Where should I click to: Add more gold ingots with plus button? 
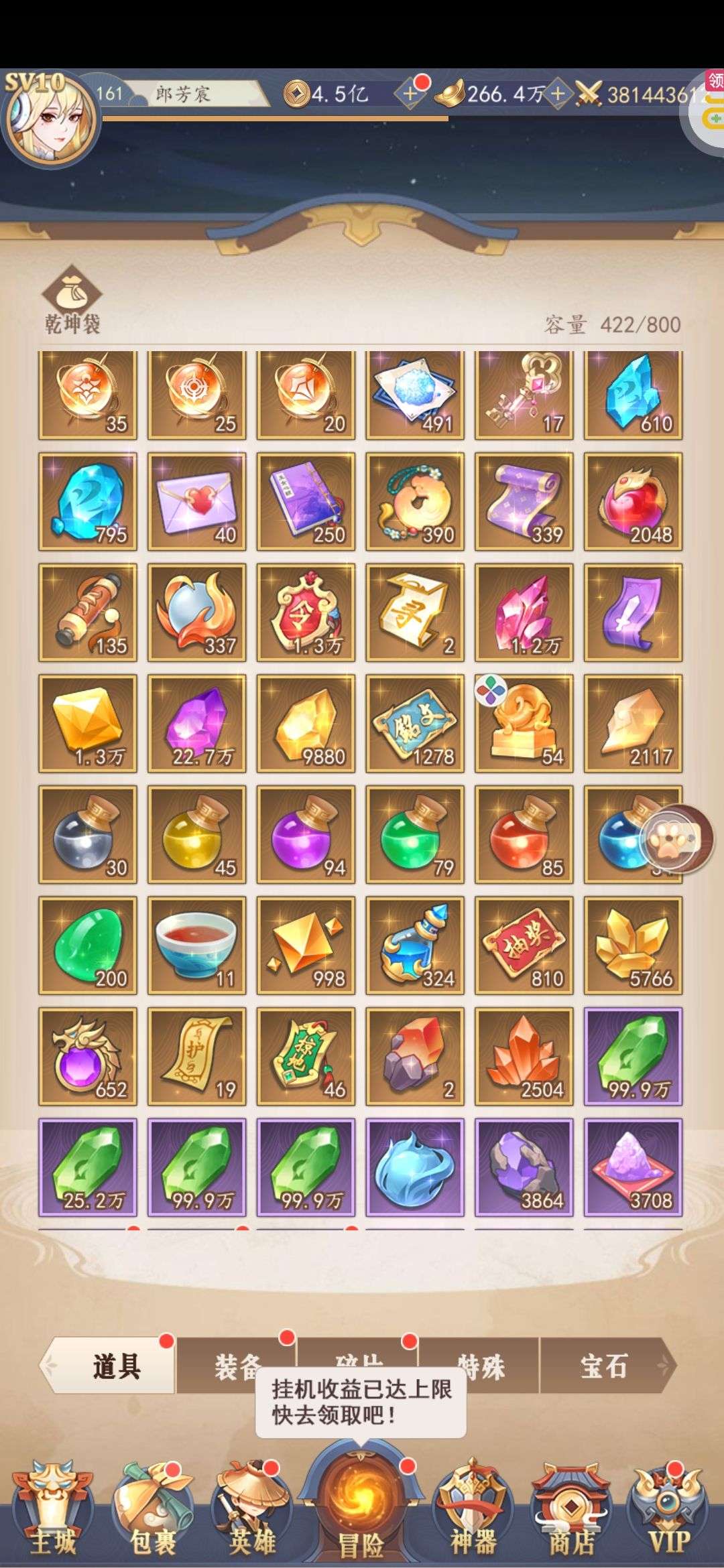[558, 94]
